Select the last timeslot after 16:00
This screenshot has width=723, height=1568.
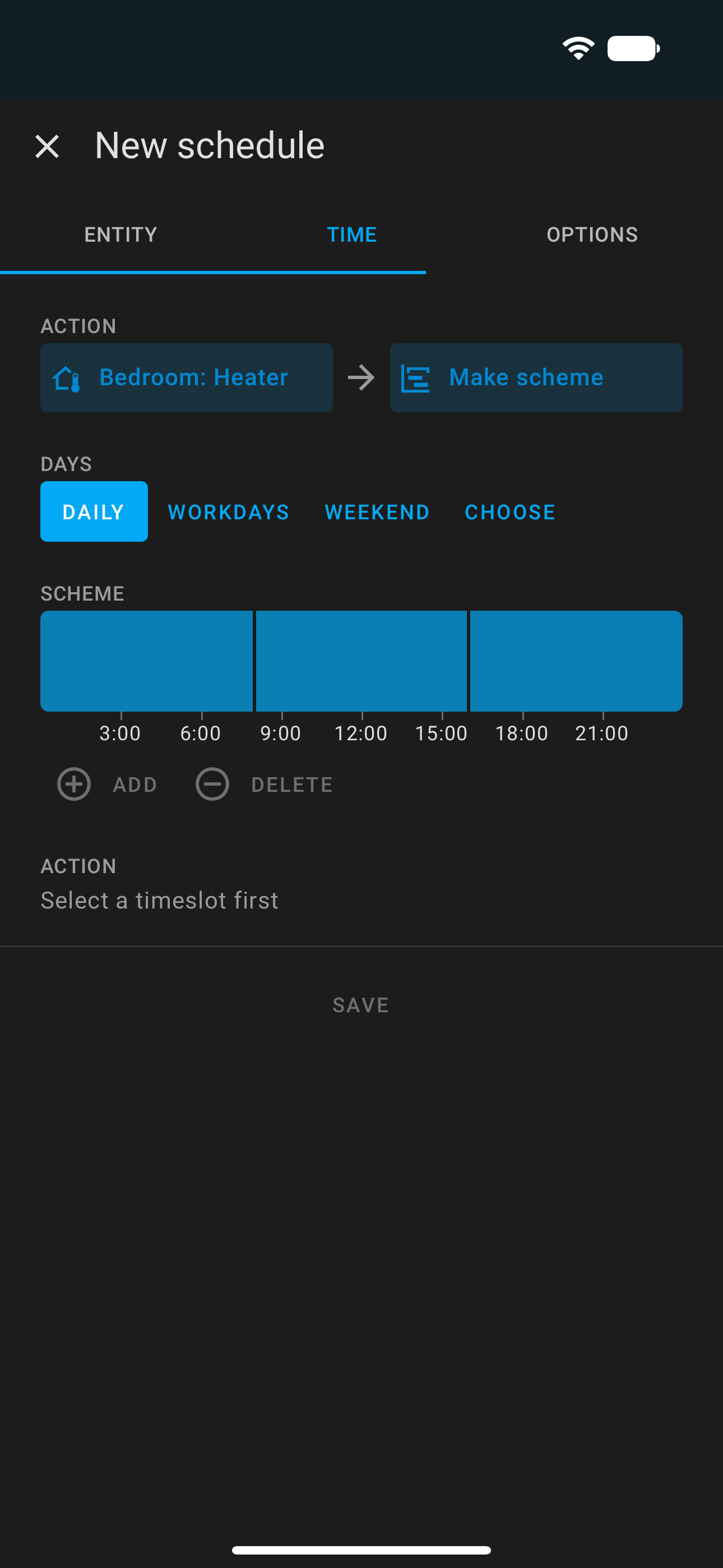tap(576, 661)
